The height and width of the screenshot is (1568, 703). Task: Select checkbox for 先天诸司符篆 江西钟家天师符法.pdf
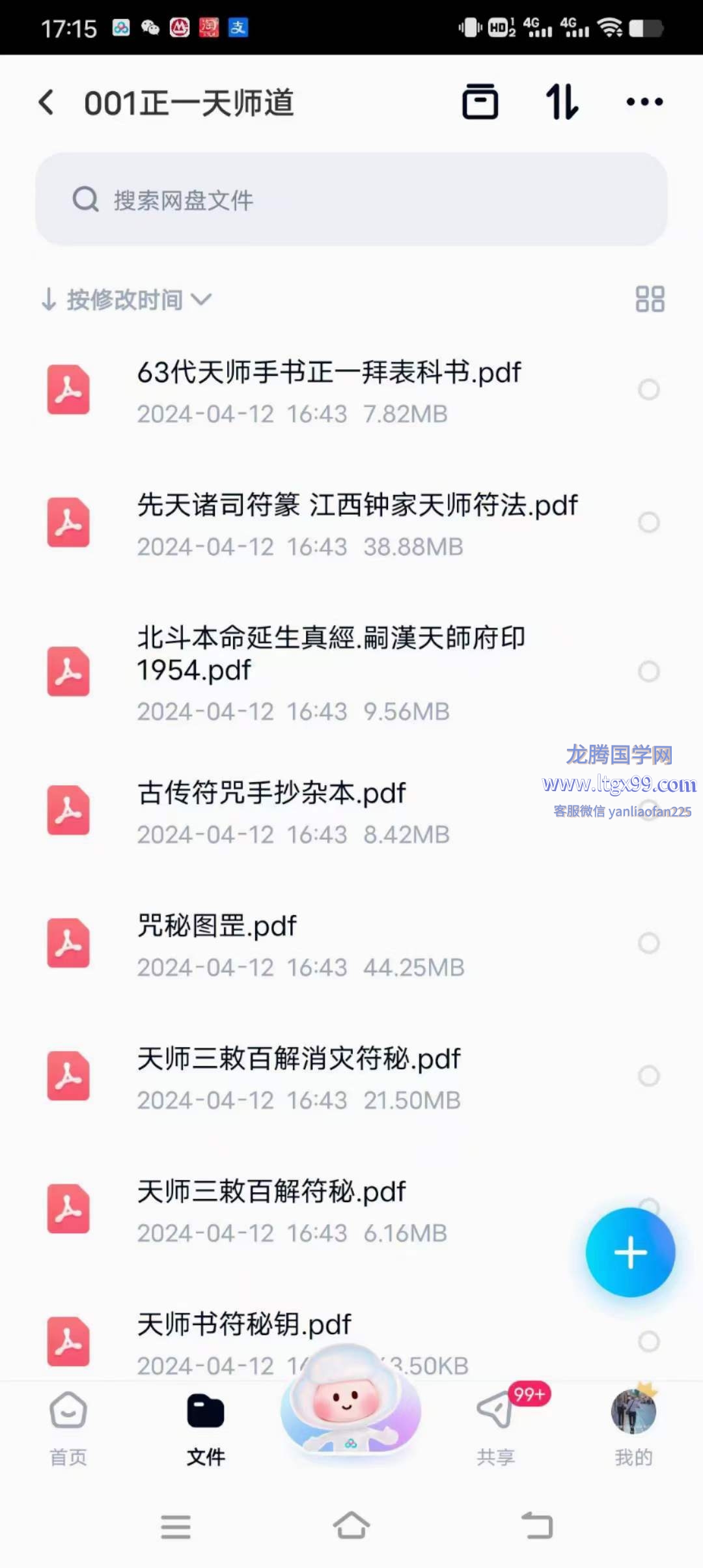pyautogui.click(x=648, y=522)
